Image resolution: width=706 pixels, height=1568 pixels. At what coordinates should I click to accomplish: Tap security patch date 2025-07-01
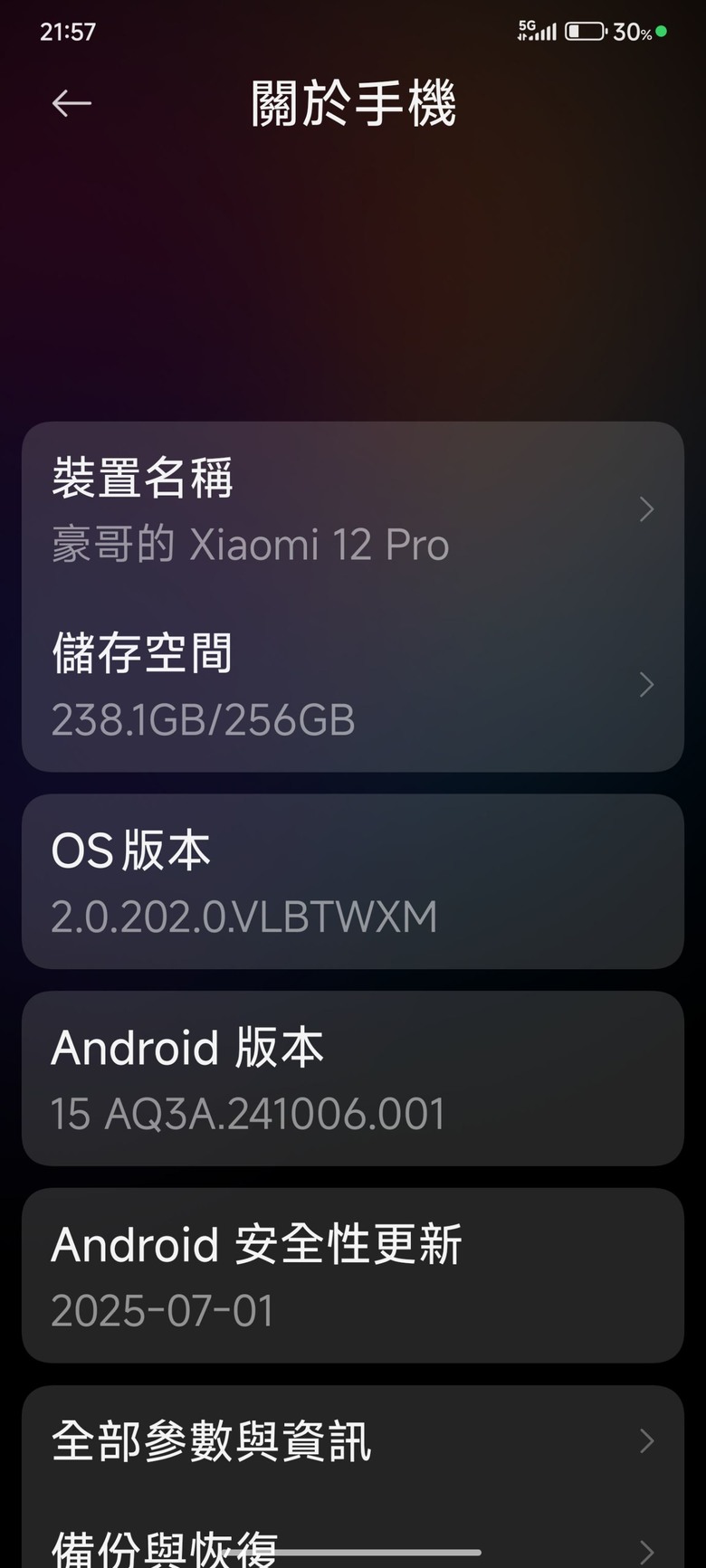click(162, 1311)
